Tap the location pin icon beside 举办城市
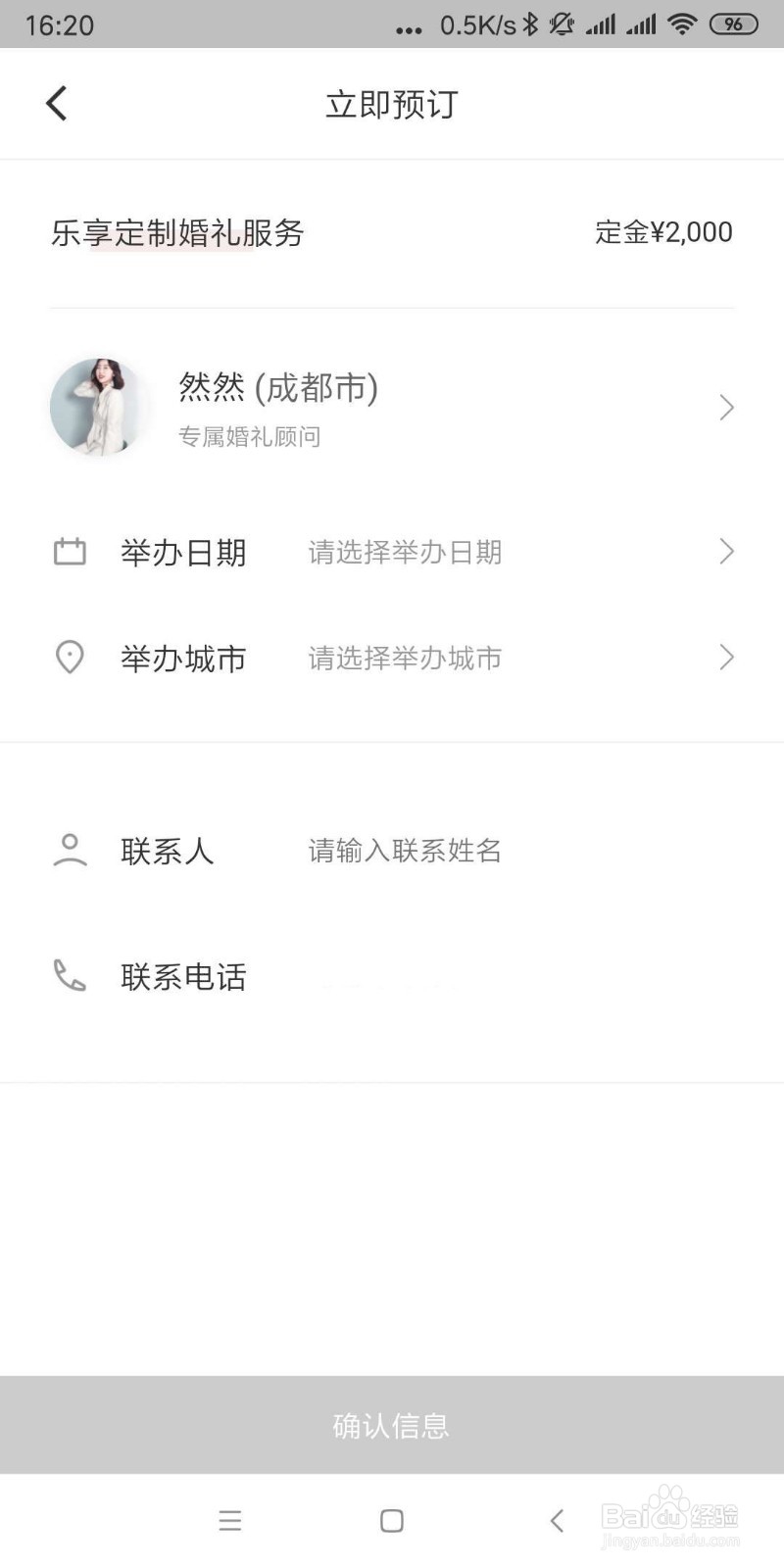 (69, 658)
